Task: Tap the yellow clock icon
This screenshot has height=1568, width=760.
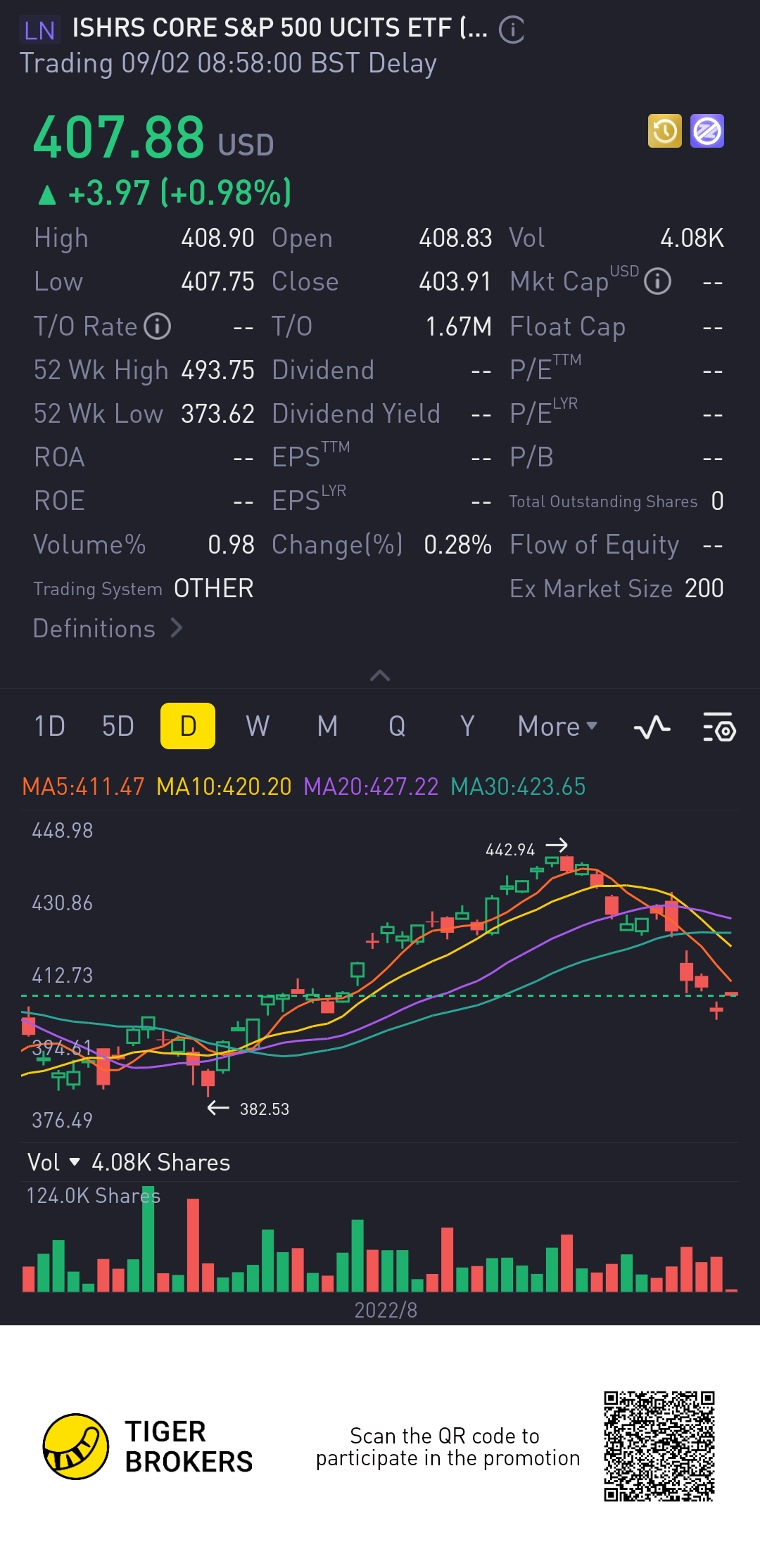Action: tap(664, 131)
